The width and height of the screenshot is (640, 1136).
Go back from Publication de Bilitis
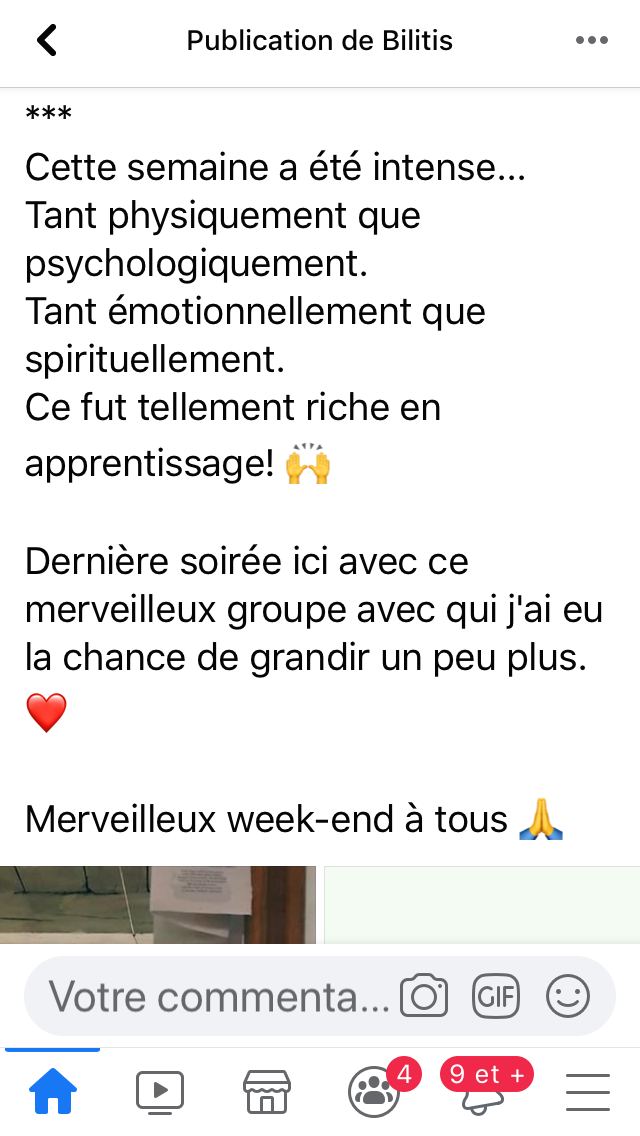pyautogui.click(x=47, y=41)
